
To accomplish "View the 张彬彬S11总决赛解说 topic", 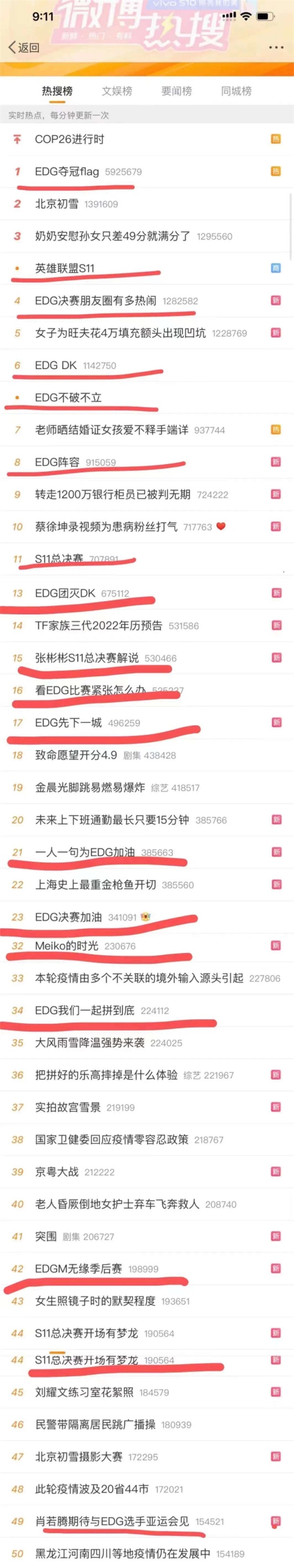I will [87, 658].
